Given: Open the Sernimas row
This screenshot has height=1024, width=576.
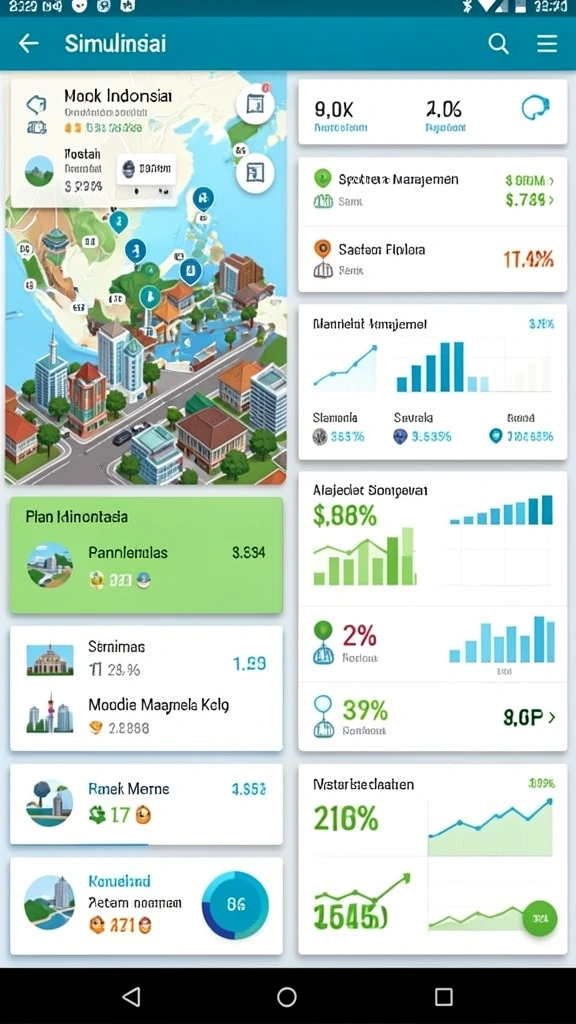Looking at the screenshot, I should 146,658.
